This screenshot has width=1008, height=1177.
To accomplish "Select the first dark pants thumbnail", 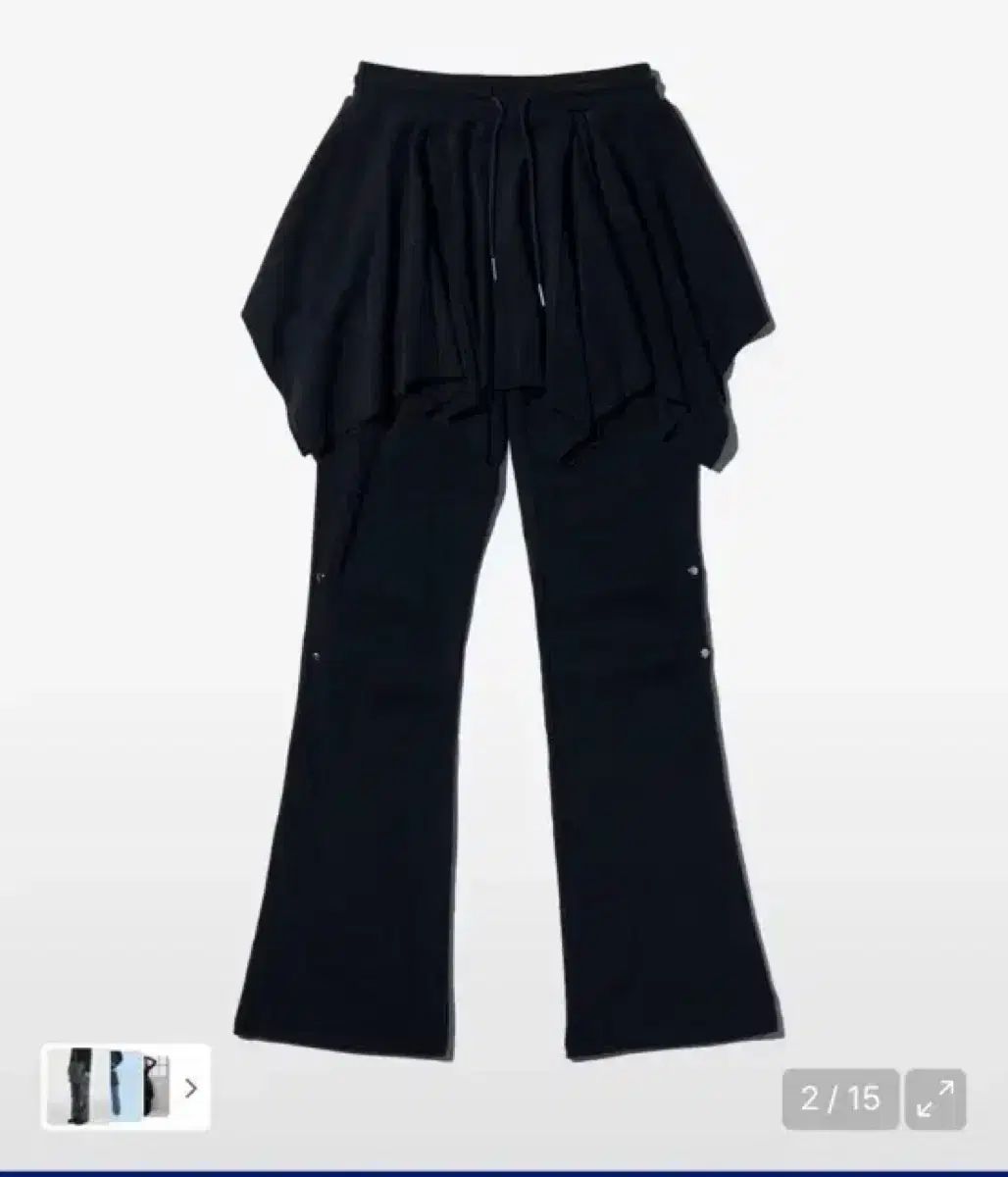I will point(79,1087).
